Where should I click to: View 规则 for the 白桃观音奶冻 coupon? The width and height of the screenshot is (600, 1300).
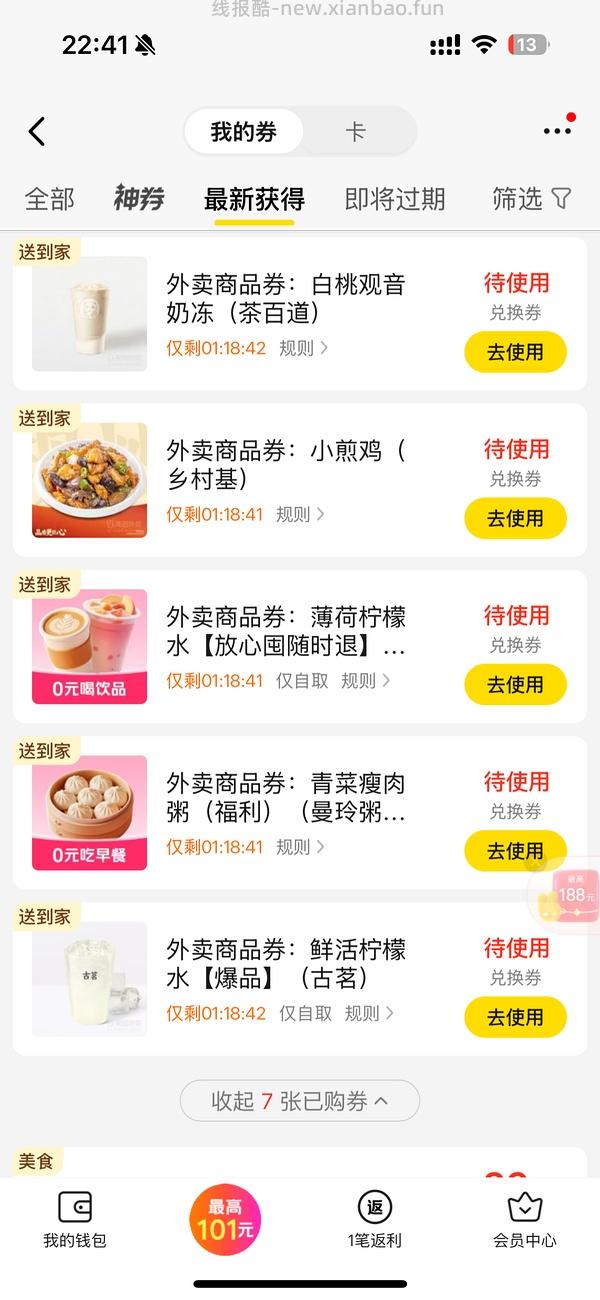click(x=303, y=348)
